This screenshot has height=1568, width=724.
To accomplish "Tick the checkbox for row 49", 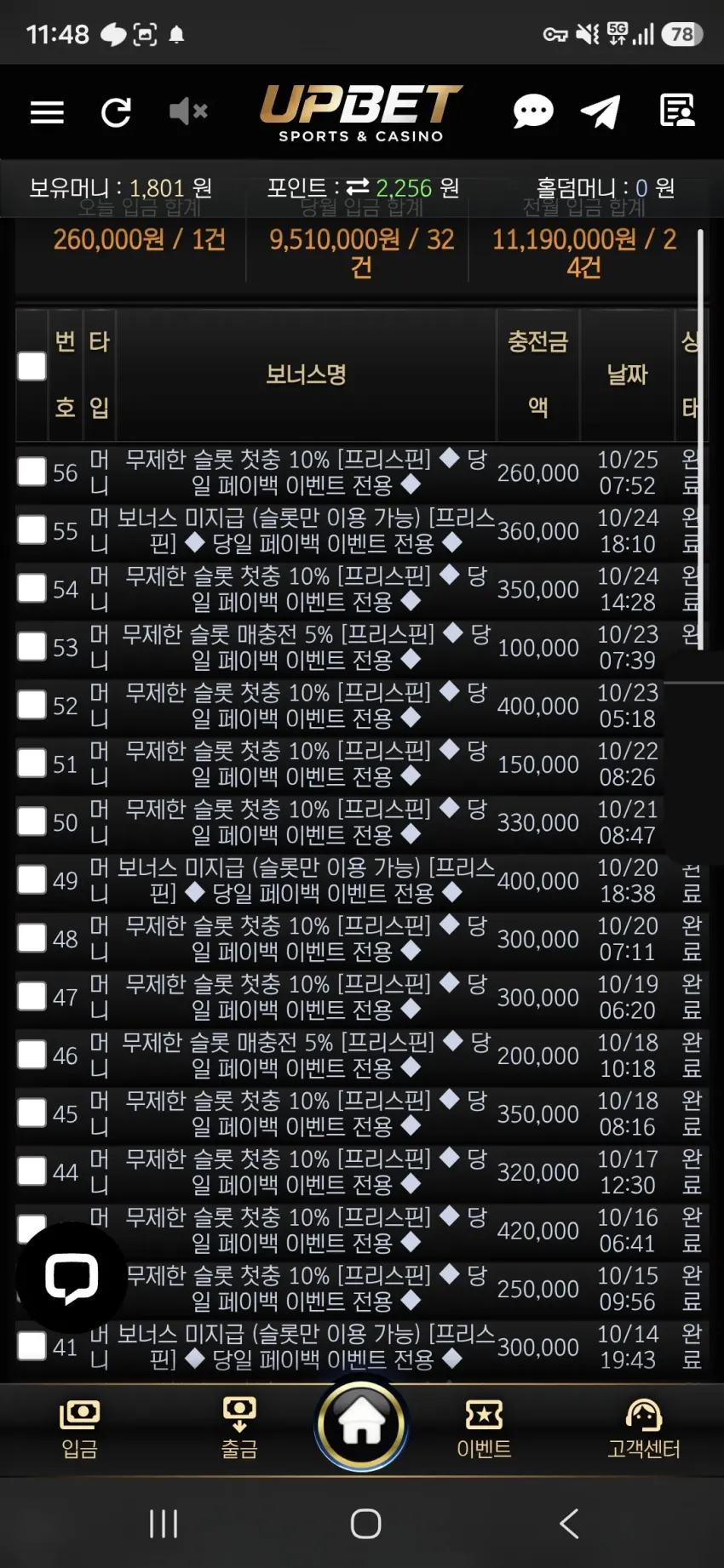I will pos(32,879).
